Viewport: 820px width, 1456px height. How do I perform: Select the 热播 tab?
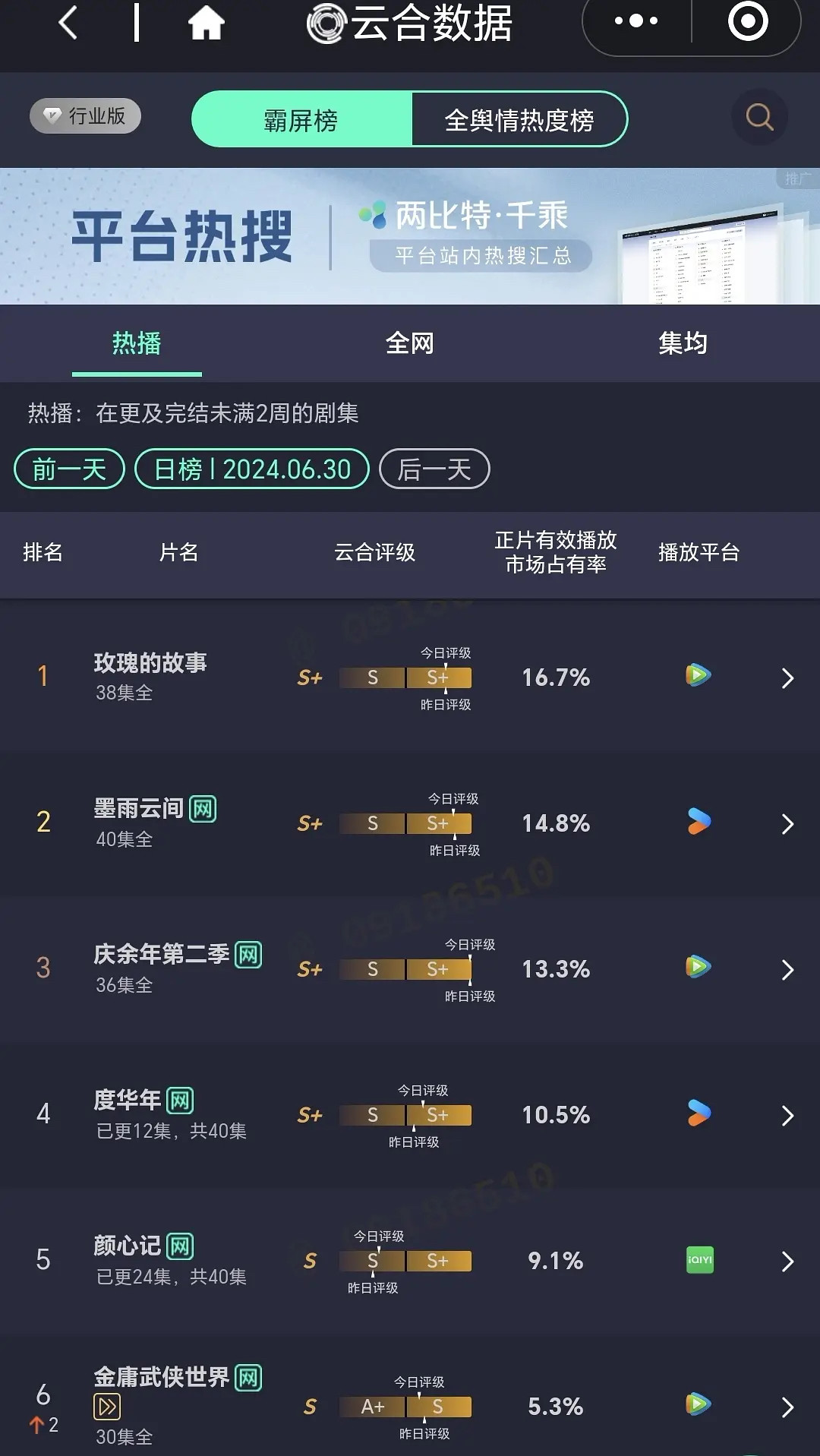137,343
